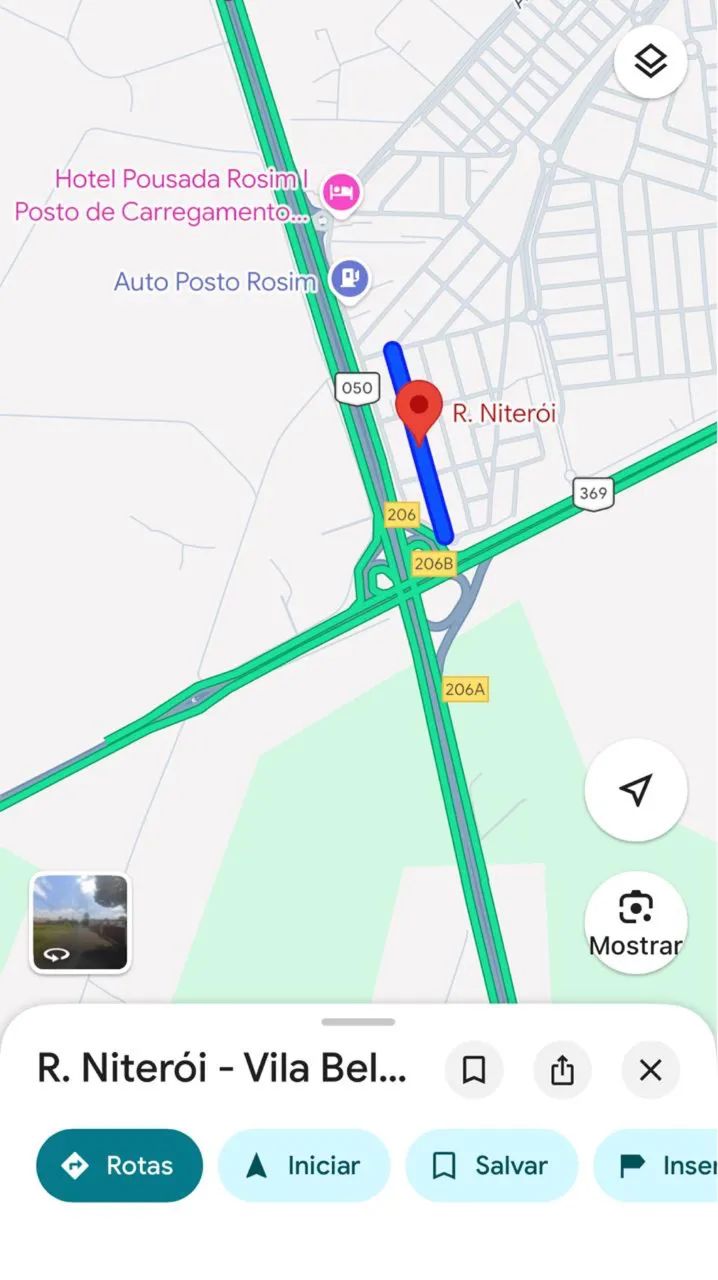Open the map layers selector
Viewport: 718px width, 1280px height.
[650, 62]
